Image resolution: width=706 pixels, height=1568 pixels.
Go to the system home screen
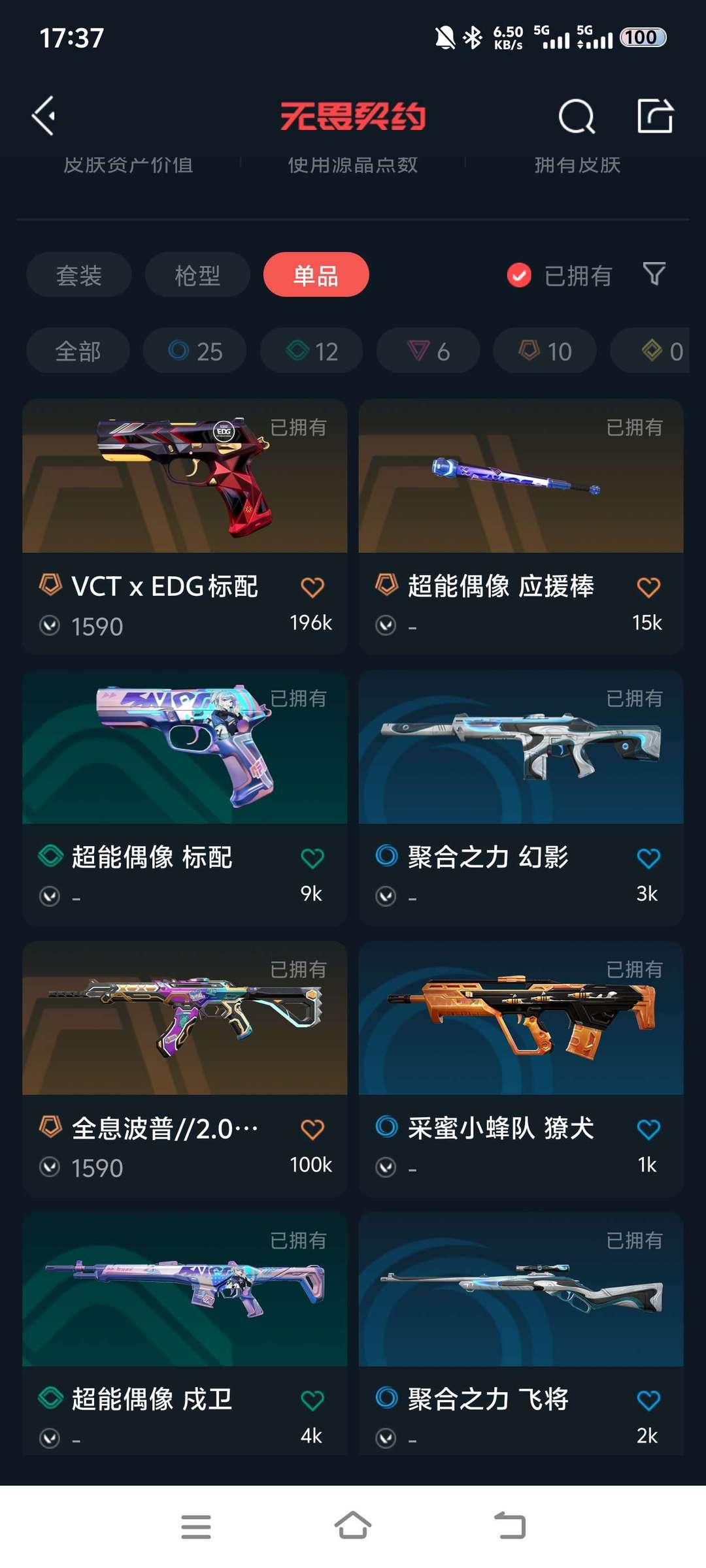pos(353,1526)
